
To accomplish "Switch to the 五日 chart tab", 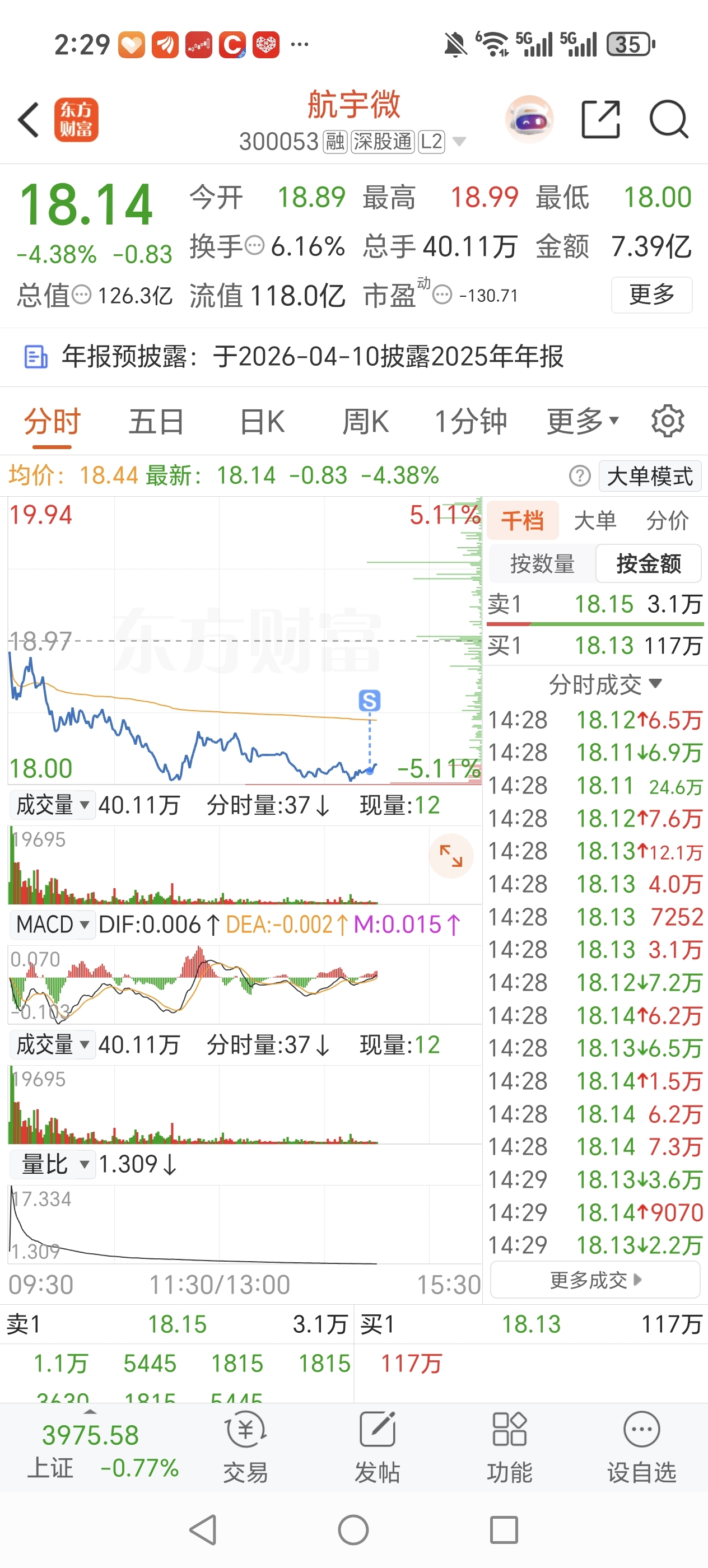I will [156, 421].
